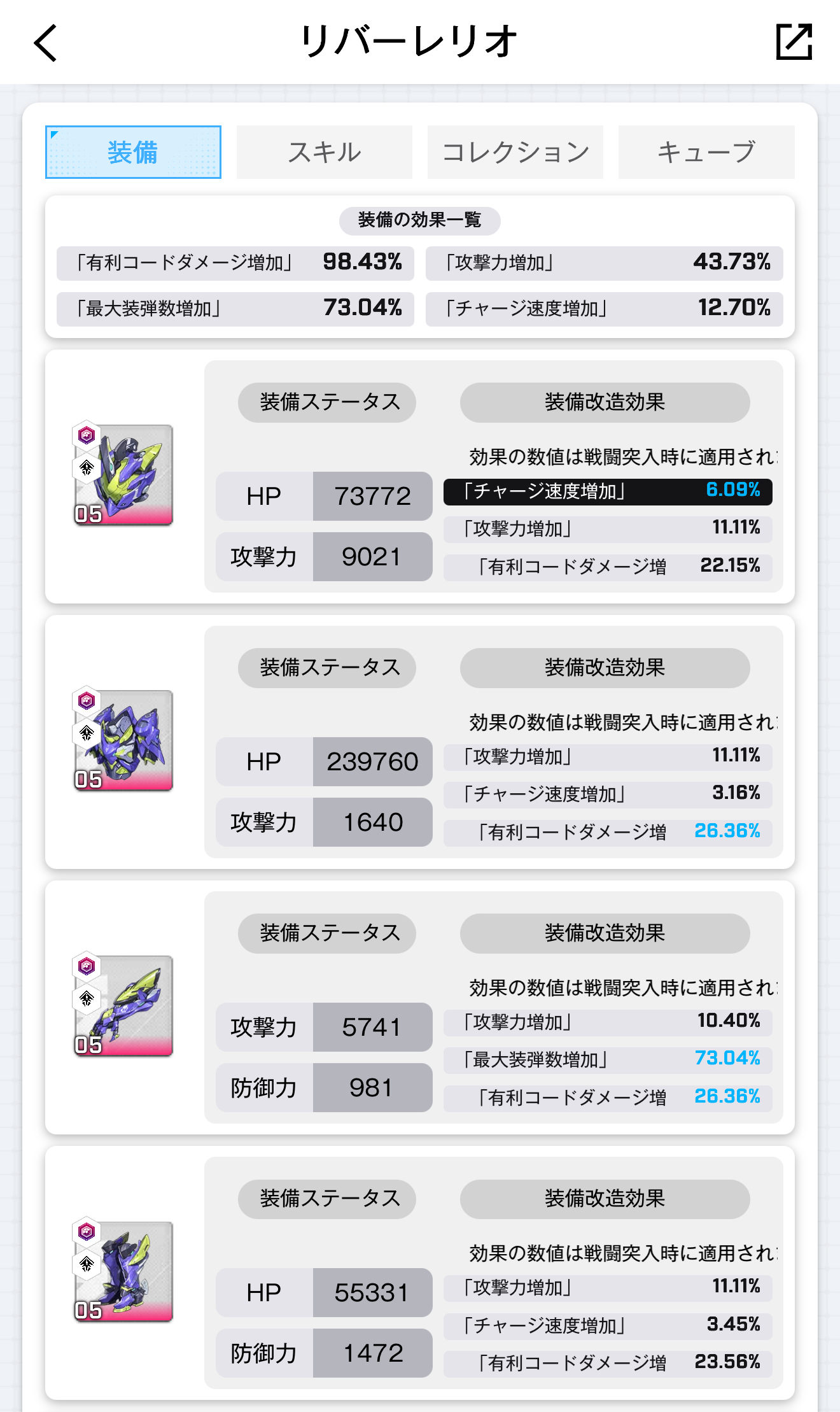
Task: Switch to the スキル tab
Action: pos(325,152)
